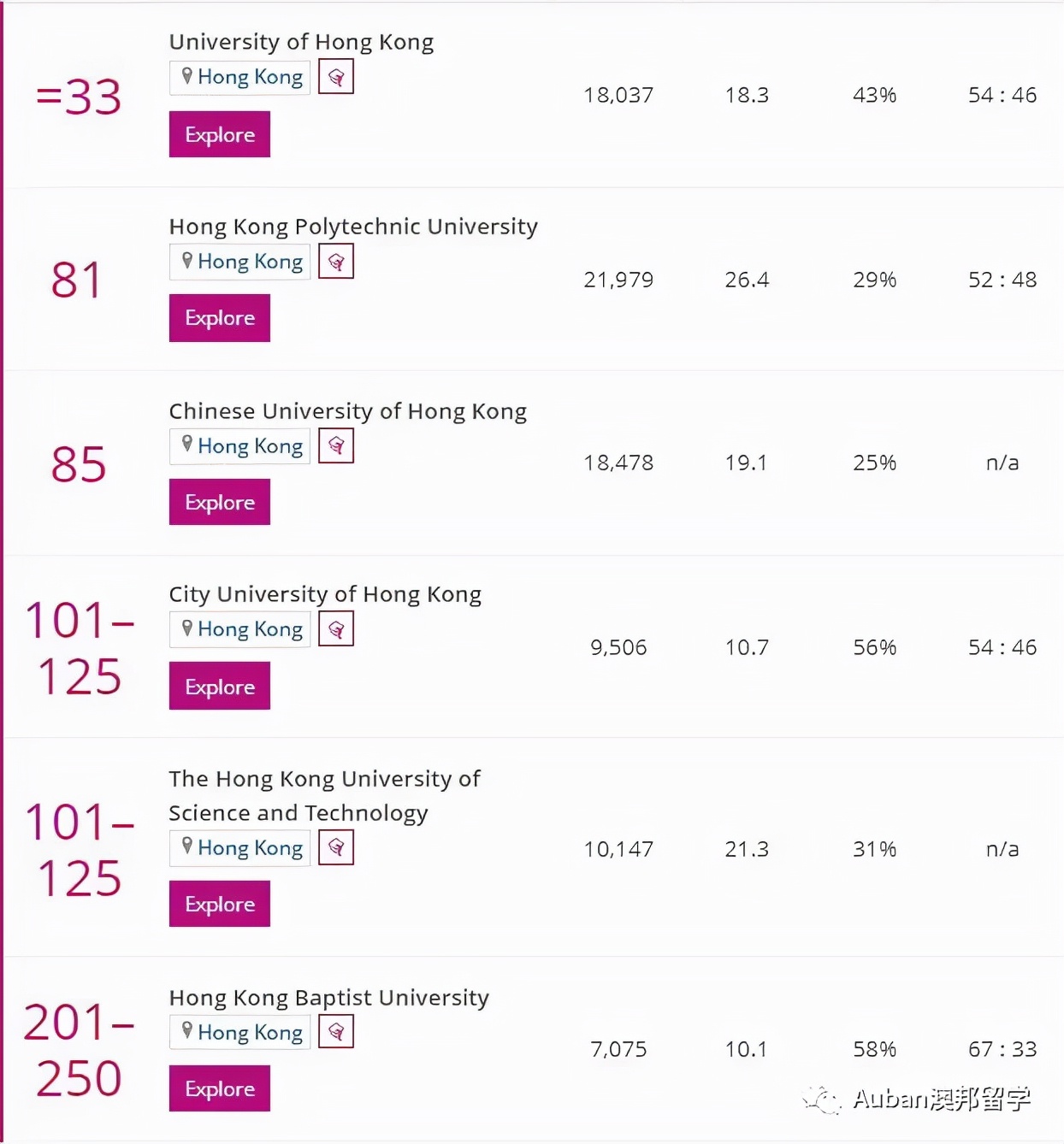Select the graduation cap icon for Hong Kong Polytechnic University

click(x=335, y=261)
